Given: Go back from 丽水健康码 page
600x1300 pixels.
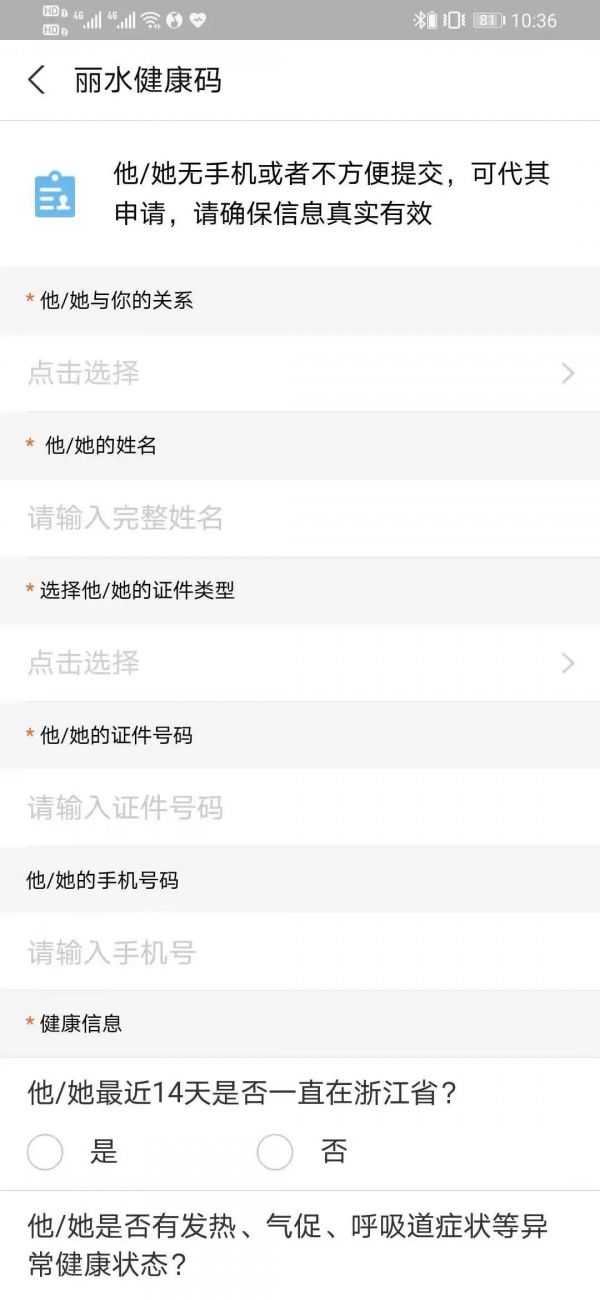Looking at the screenshot, I should 37,80.
